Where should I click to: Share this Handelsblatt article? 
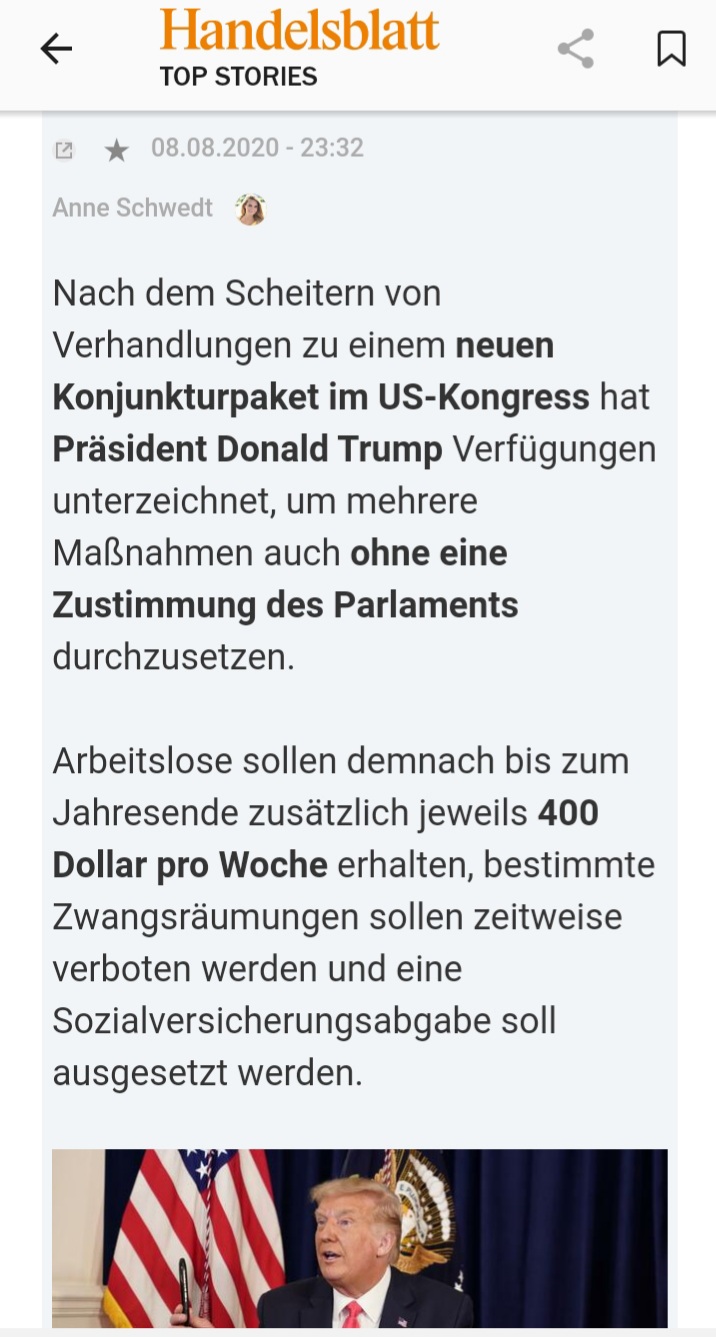point(575,49)
